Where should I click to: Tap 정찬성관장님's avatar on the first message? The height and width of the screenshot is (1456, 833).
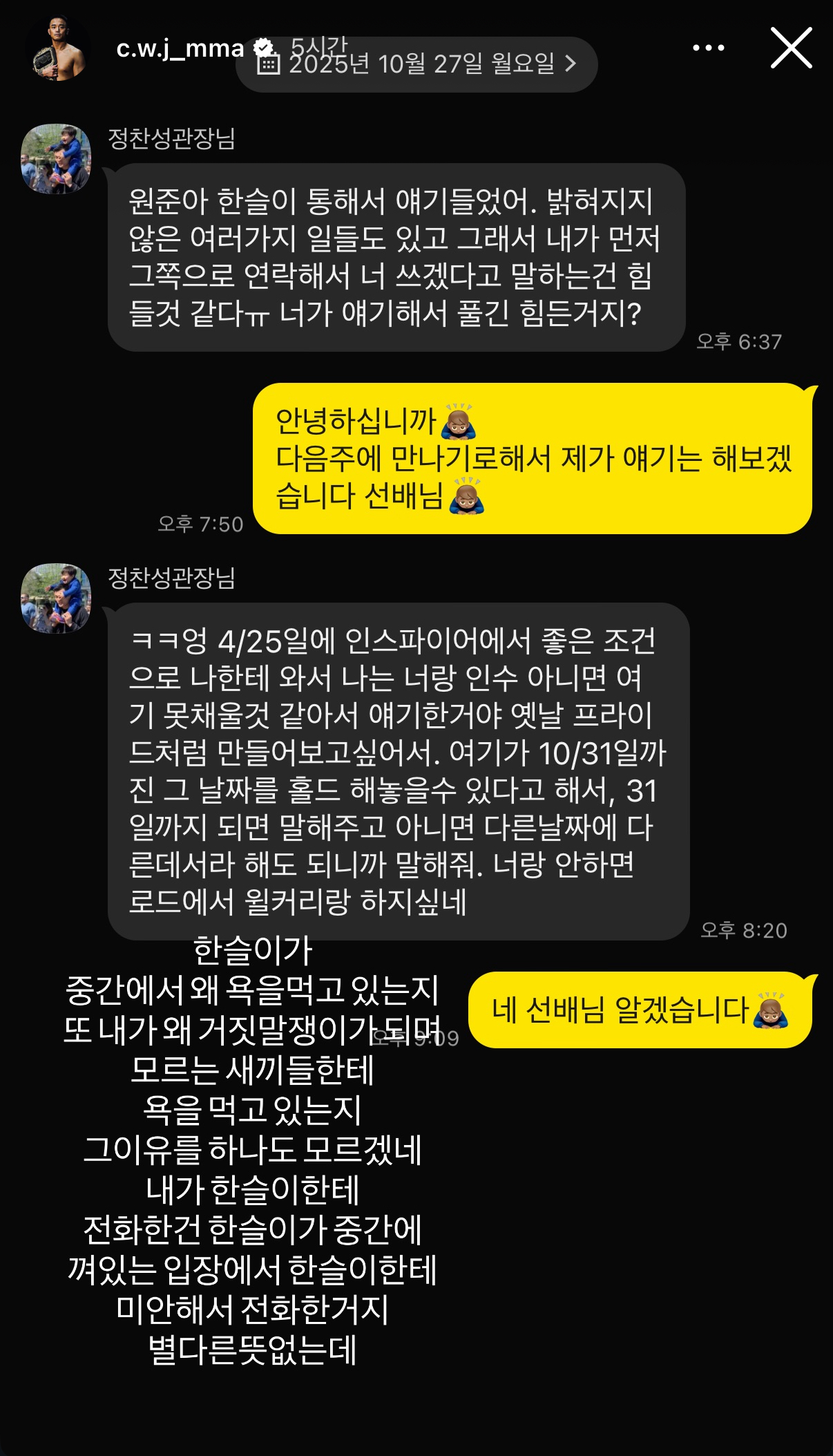tap(55, 158)
